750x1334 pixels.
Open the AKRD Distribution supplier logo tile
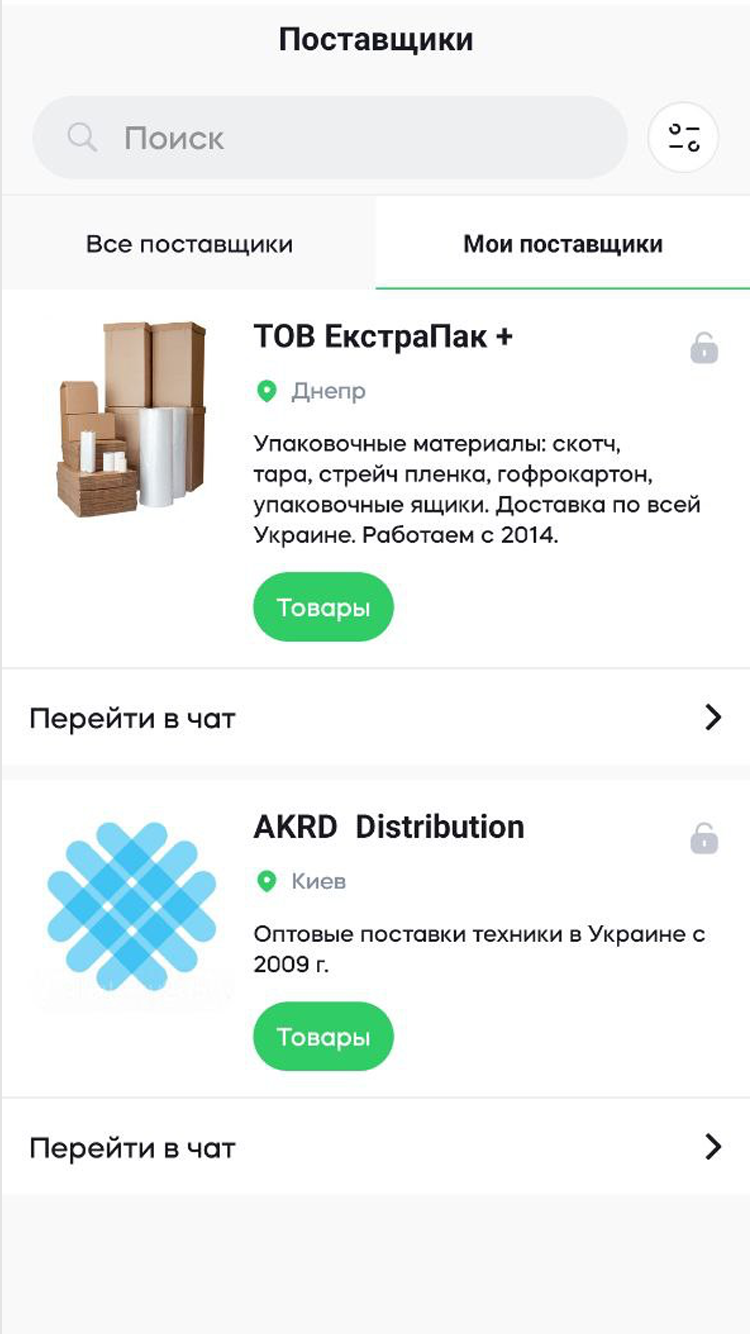click(x=132, y=900)
